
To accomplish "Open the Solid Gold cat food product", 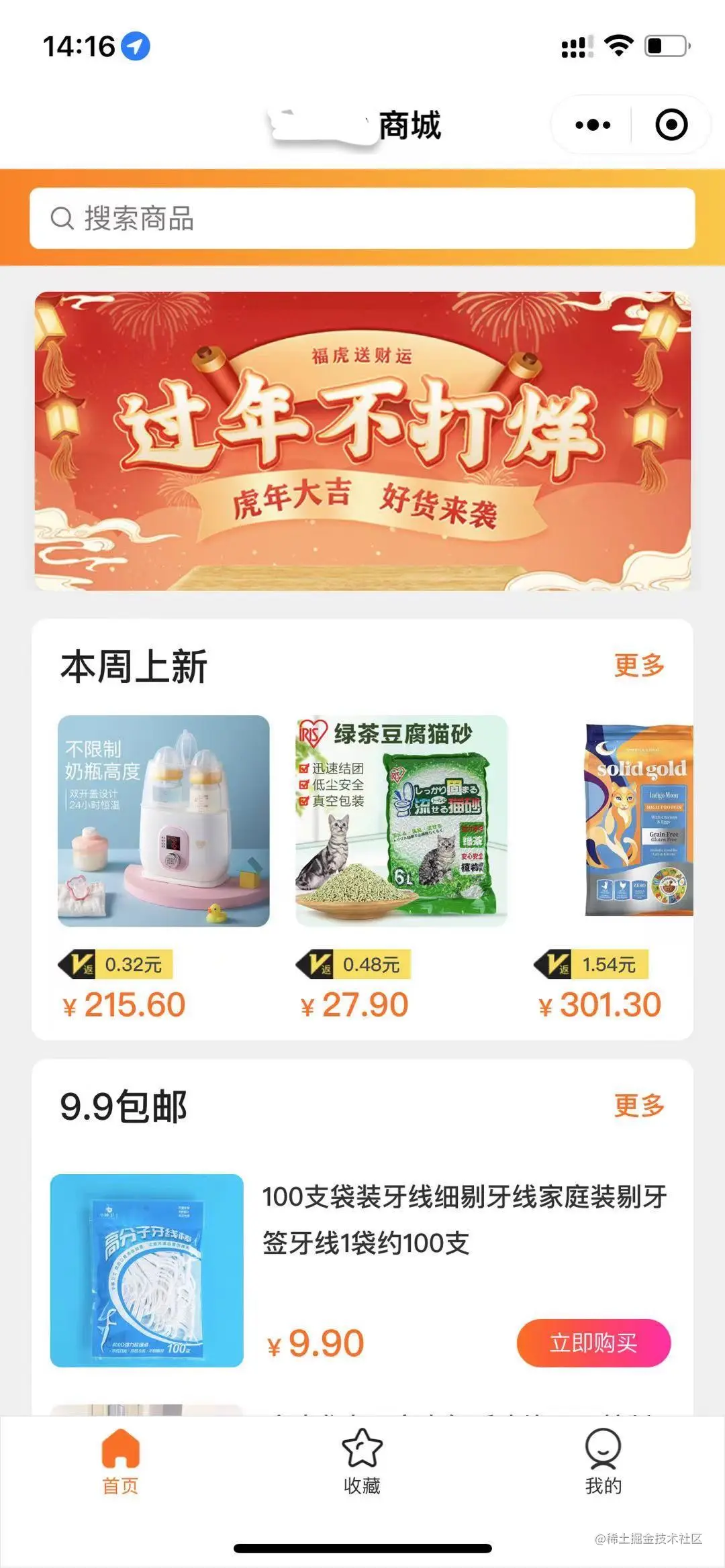I will tap(638, 821).
